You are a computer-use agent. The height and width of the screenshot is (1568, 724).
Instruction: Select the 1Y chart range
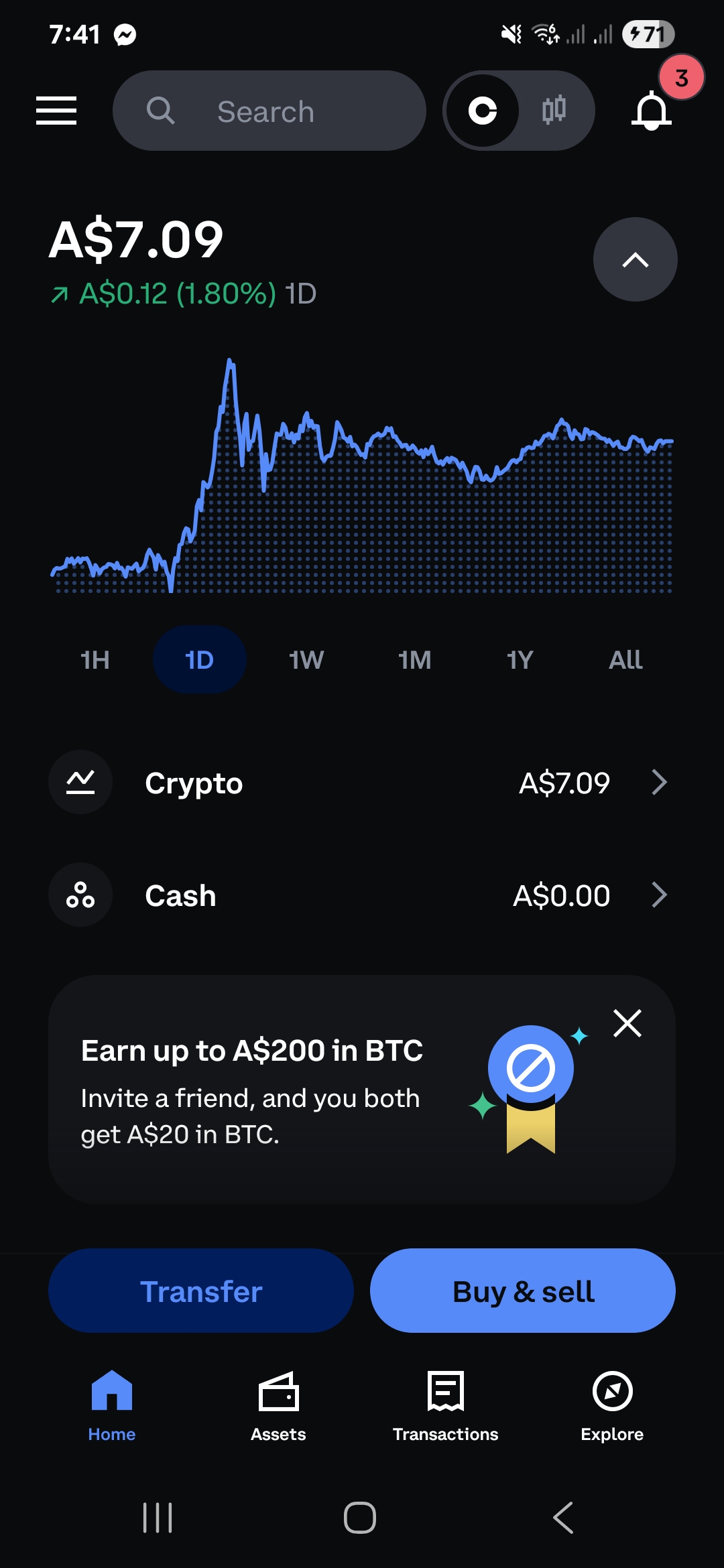click(x=520, y=660)
